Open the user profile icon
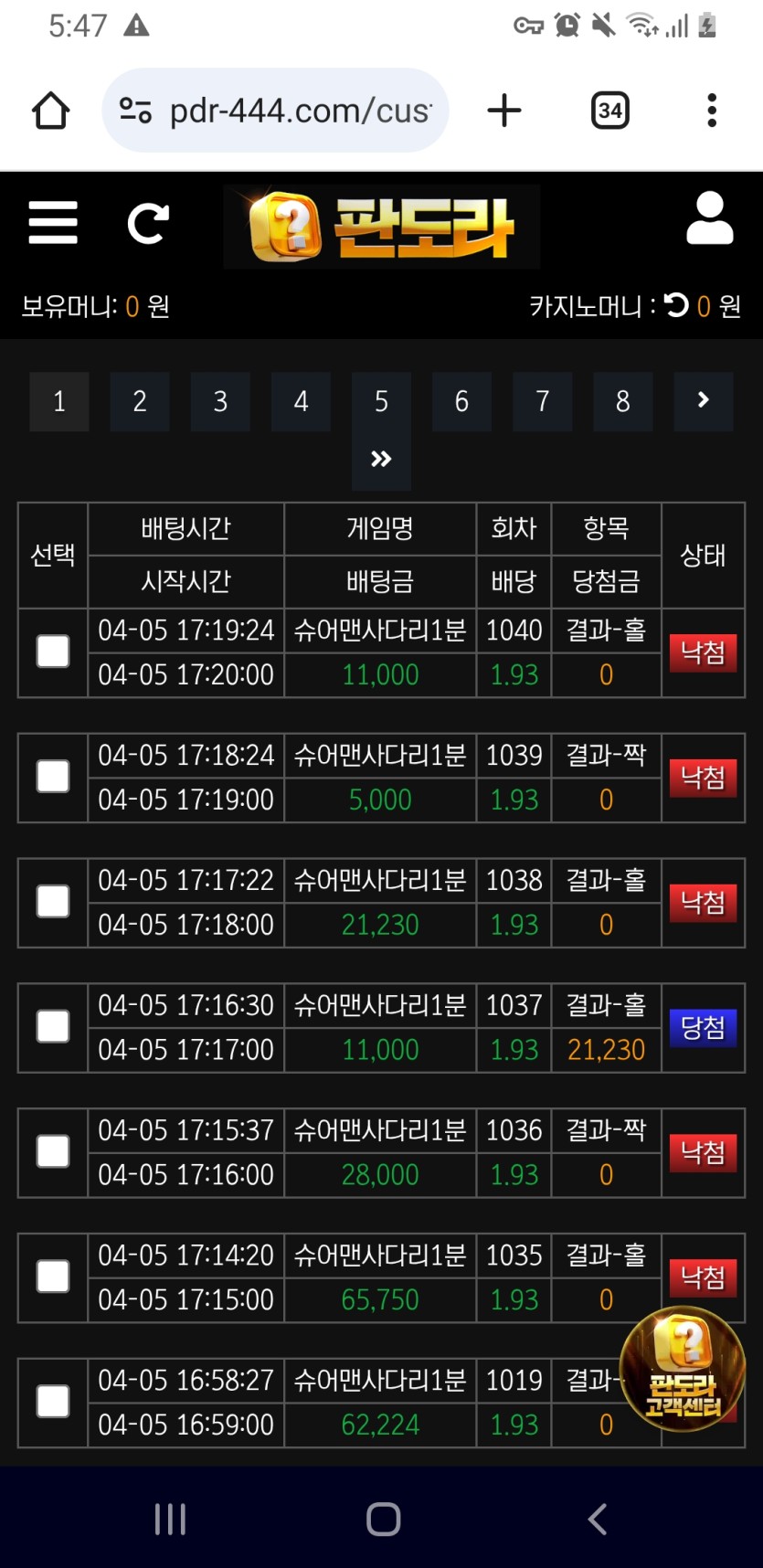The image size is (763, 1568). click(709, 219)
